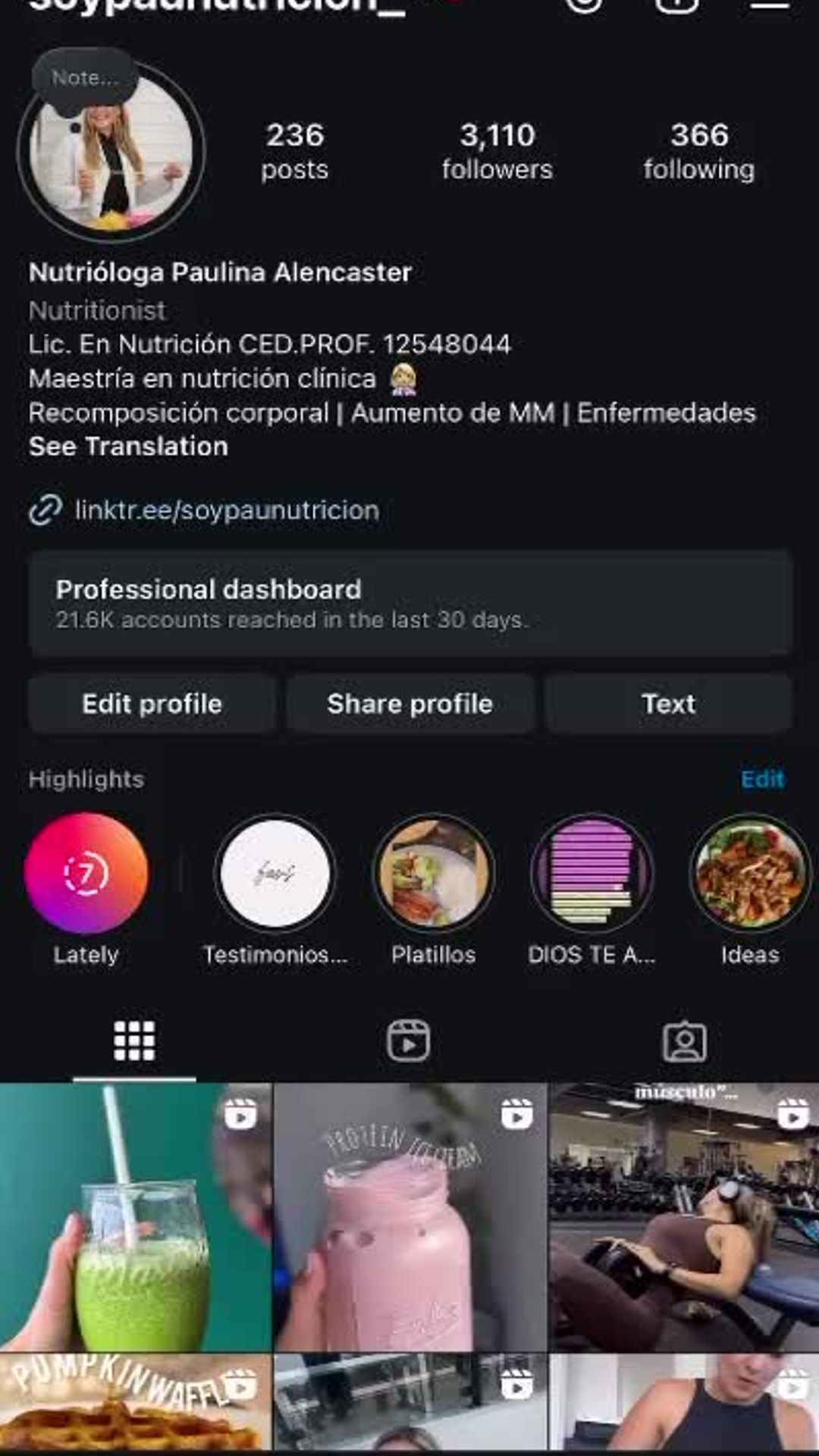Screen dimensions: 819x1456
Task: Open the linktr.ee/soypaunutricion link
Action: (226, 510)
